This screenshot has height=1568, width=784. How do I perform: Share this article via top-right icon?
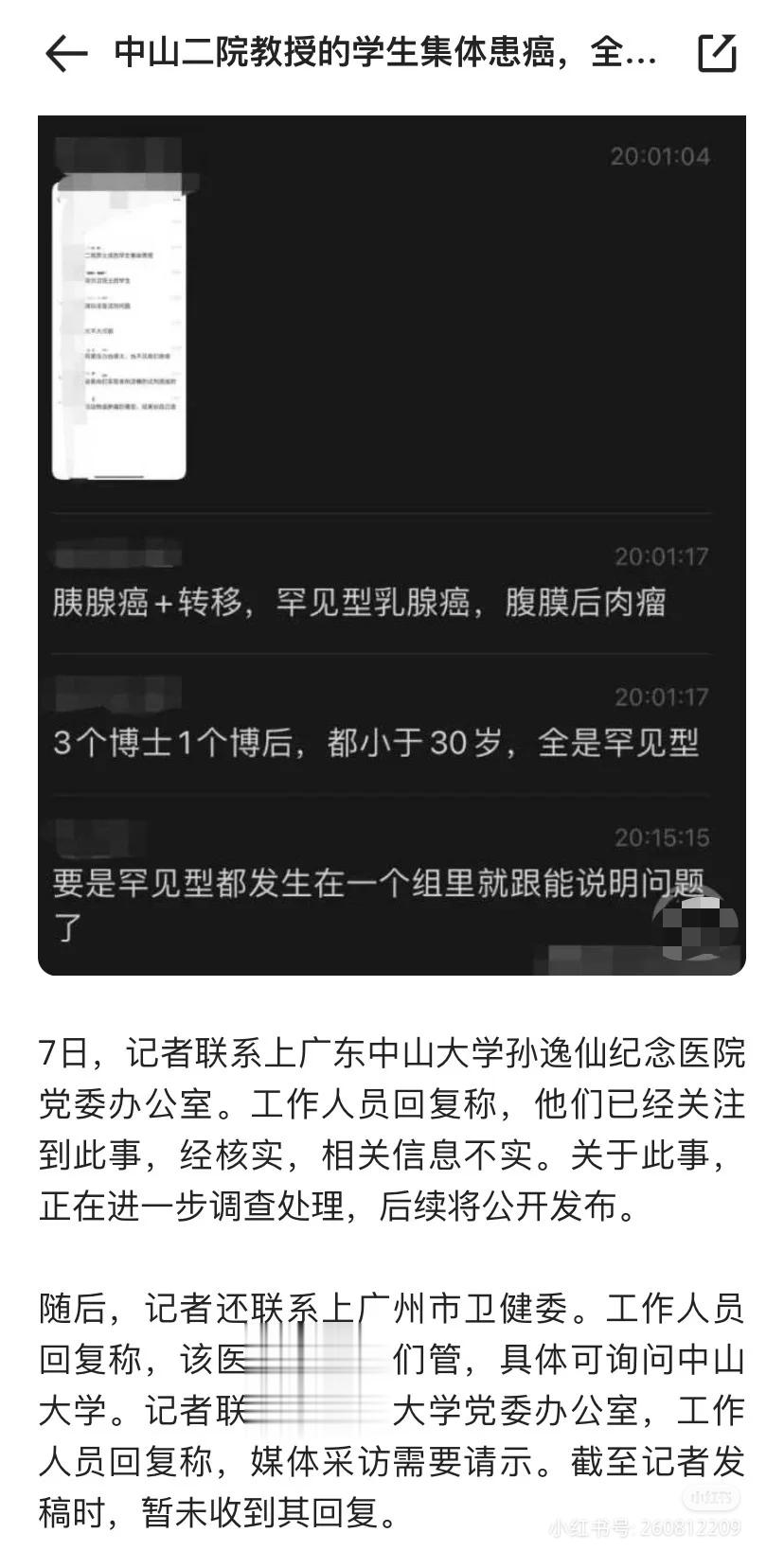pyautogui.click(x=717, y=54)
